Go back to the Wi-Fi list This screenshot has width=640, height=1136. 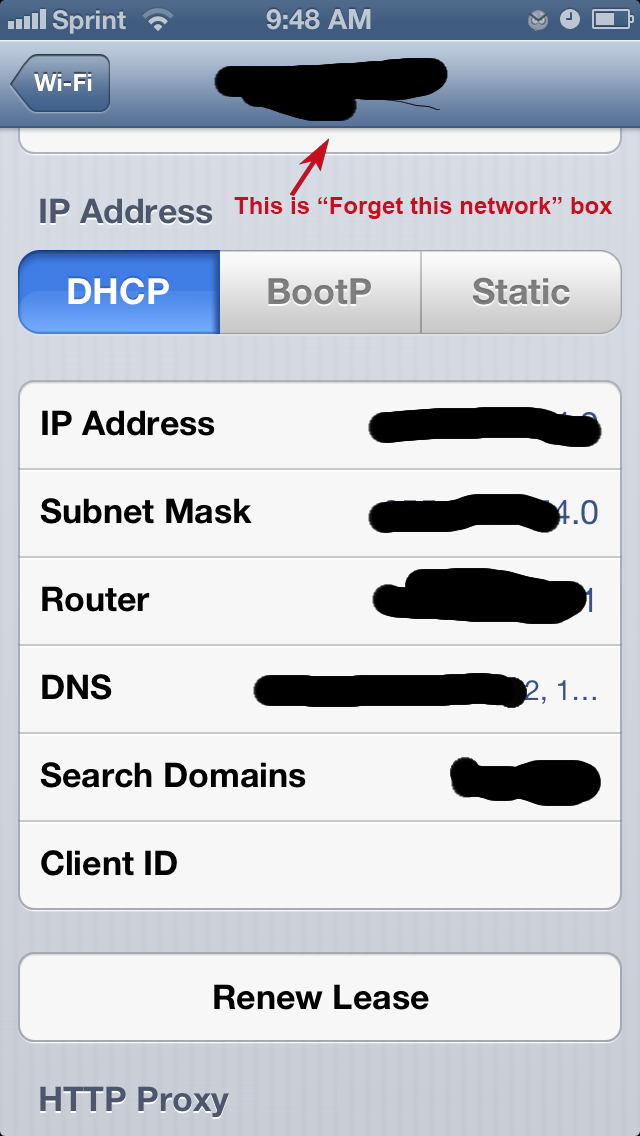click(x=61, y=83)
